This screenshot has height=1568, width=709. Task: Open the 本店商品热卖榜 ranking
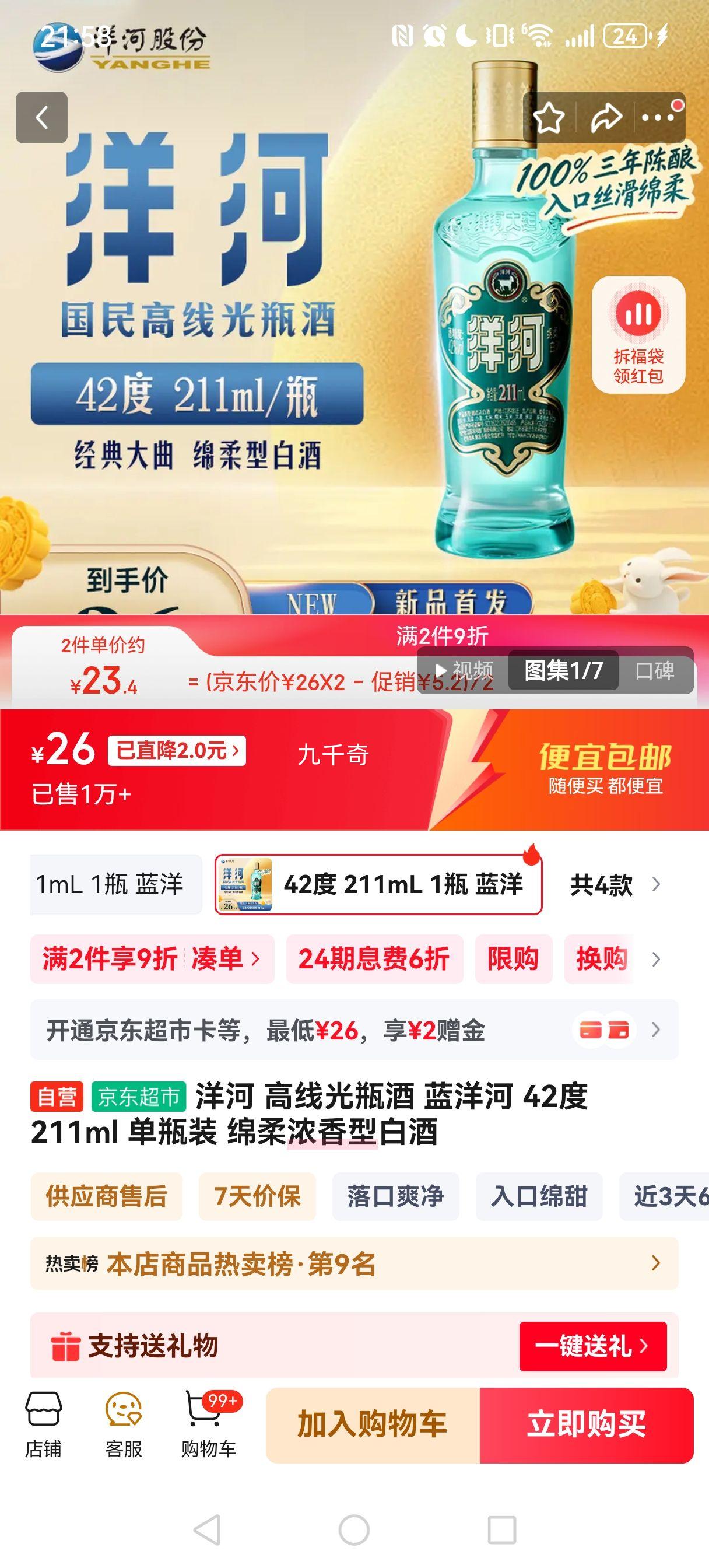(x=353, y=1264)
